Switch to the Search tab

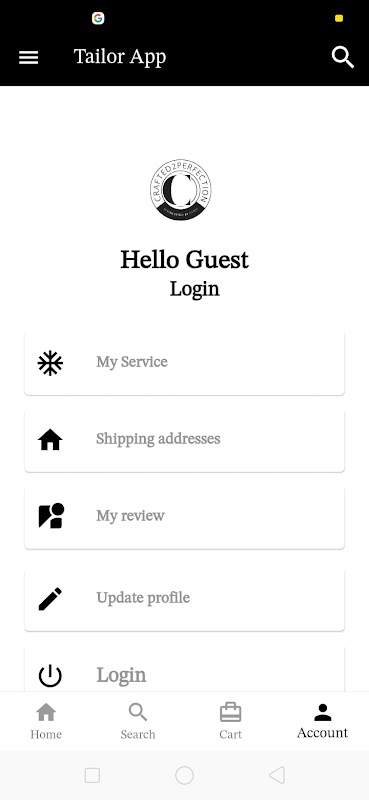tap(138, 721)
